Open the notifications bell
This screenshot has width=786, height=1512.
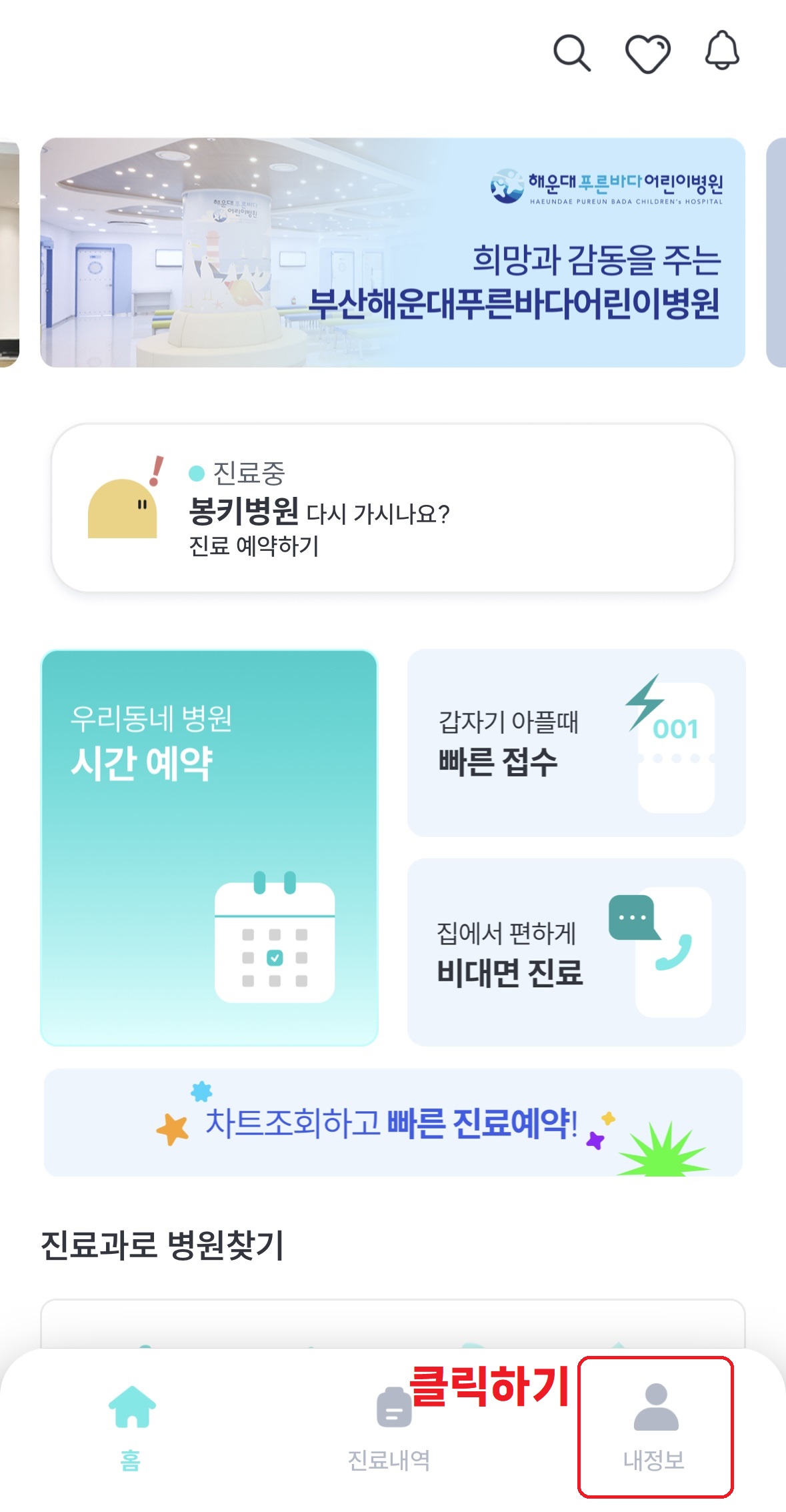coord(722,51)
